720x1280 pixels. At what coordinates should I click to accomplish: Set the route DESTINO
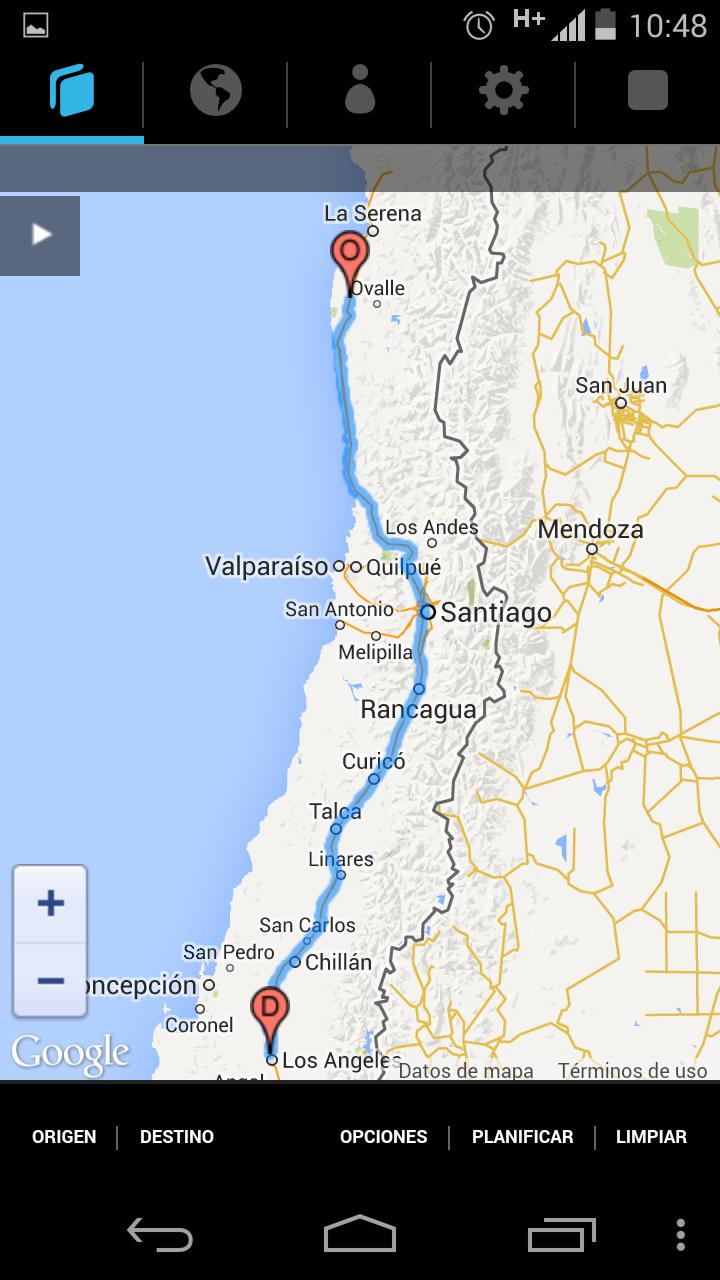pyautogui.click(x=177, y=1137)
